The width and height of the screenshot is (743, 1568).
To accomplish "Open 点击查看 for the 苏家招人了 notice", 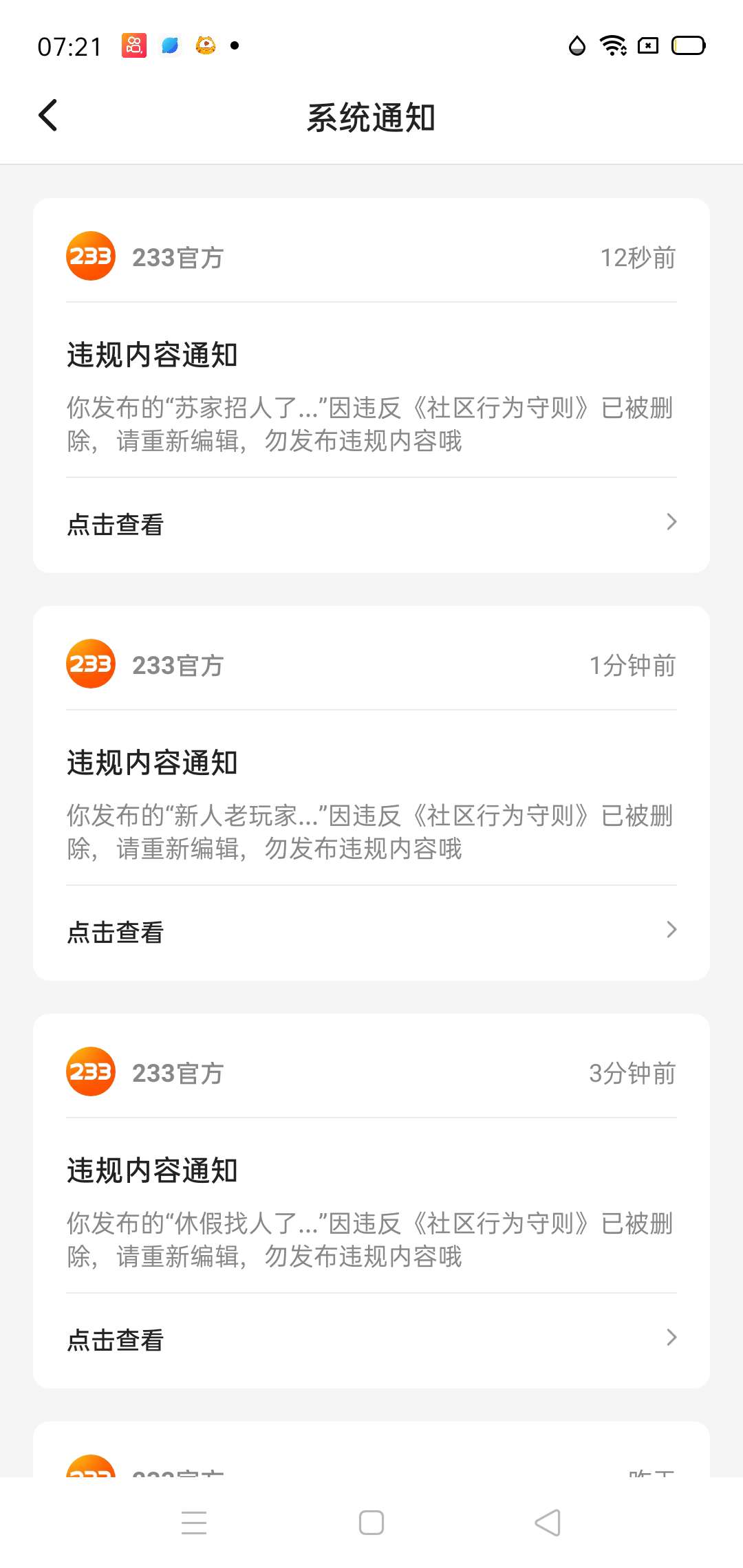I will click(x=371, y=525).
